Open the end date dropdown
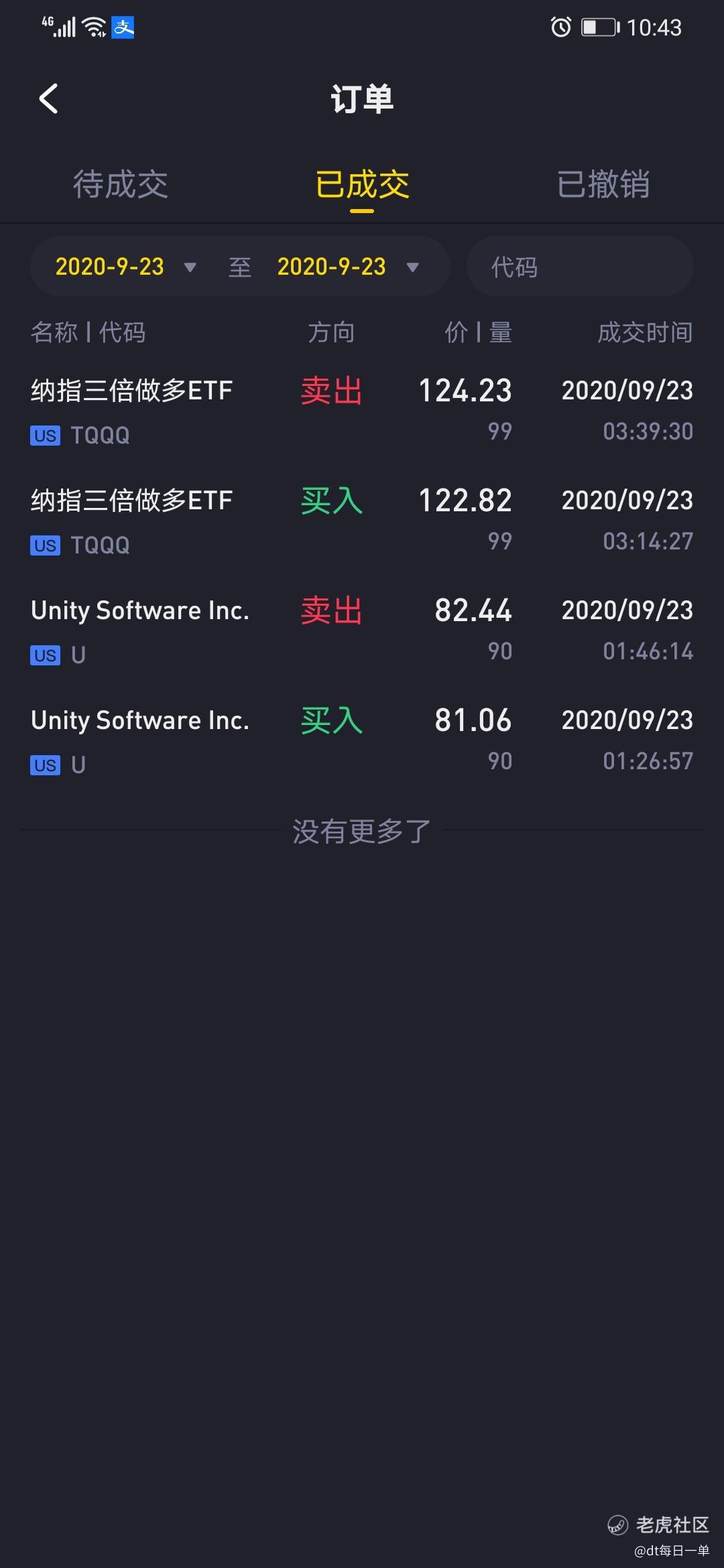The image size is (724, 1568). pos(347,267)
